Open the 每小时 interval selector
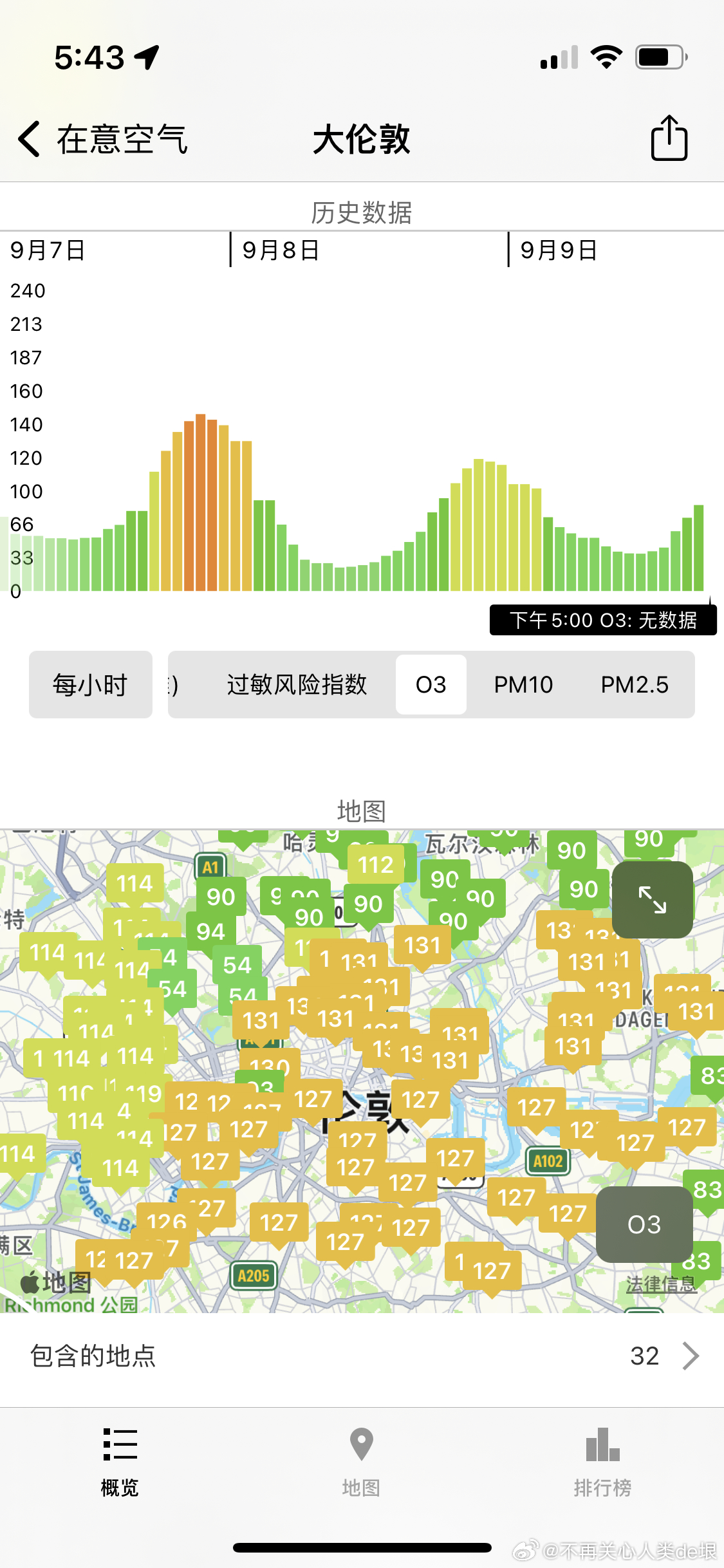 click(x=91, y=684)
